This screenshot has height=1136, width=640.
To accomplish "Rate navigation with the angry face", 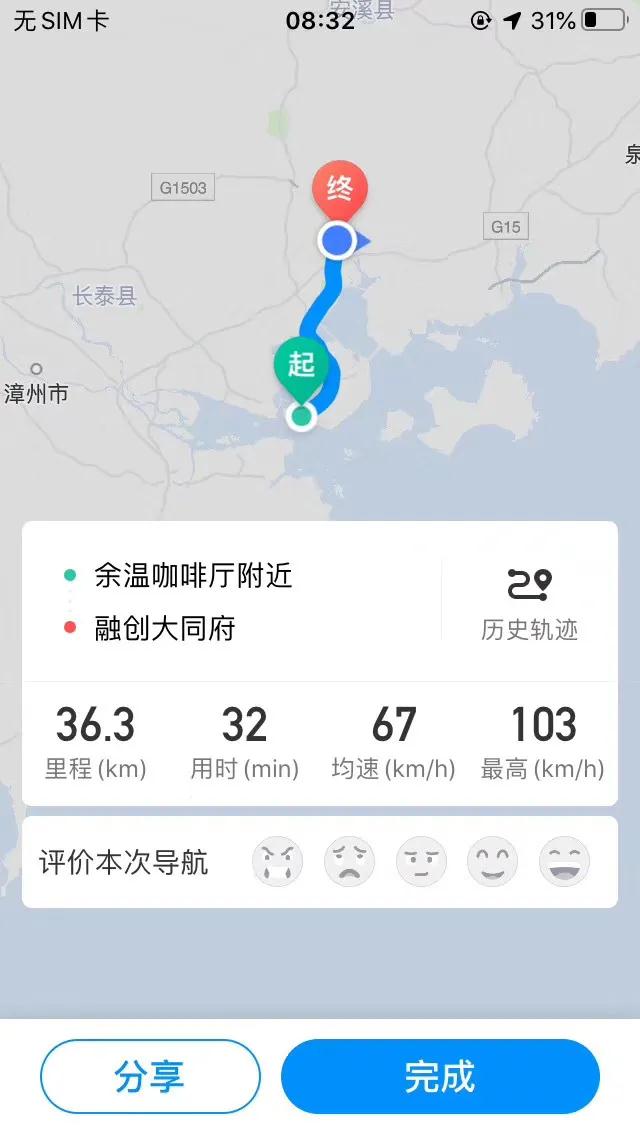I will pos(278,862).
